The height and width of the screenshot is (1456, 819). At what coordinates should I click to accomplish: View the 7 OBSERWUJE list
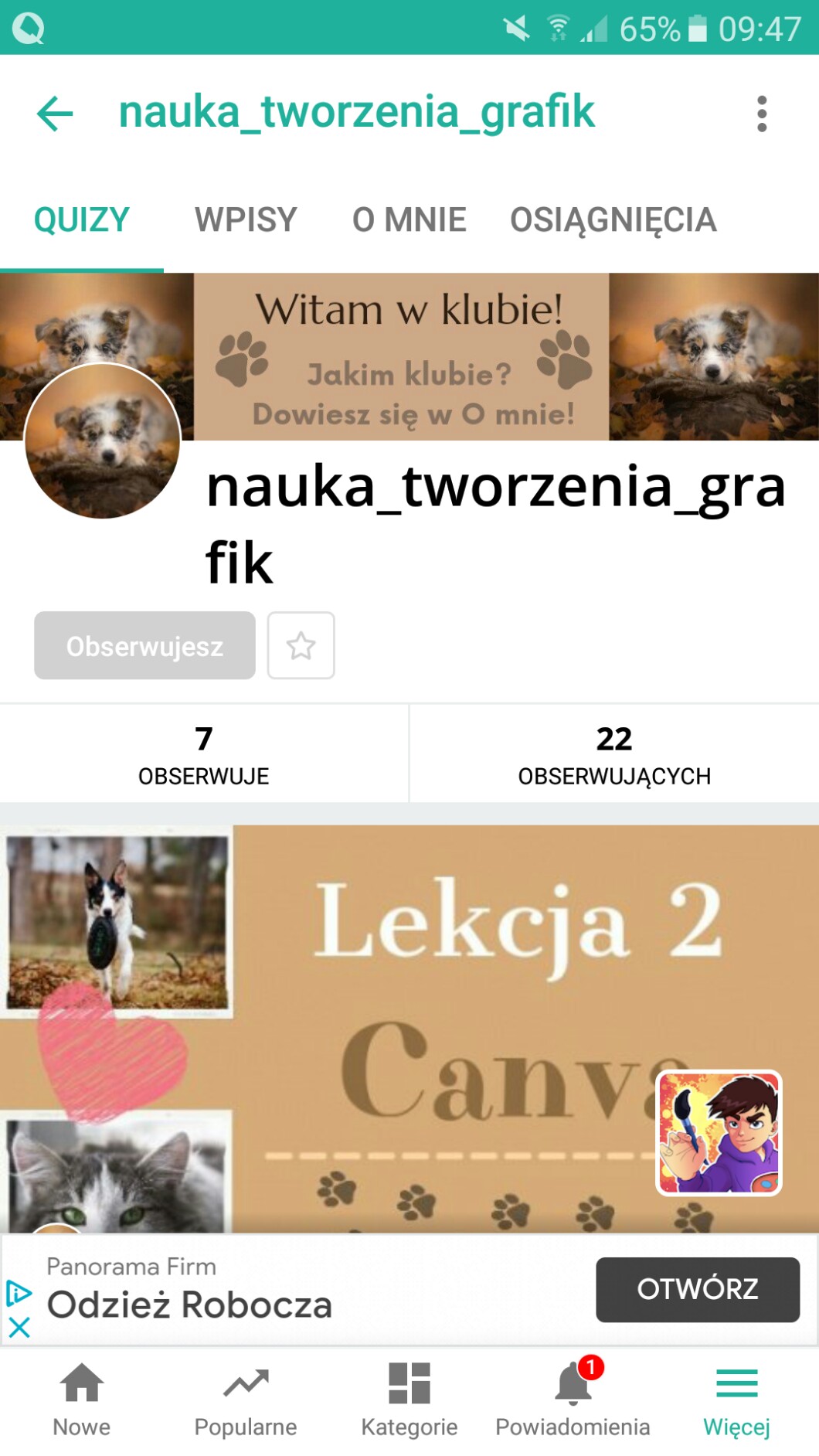[203, 754]
